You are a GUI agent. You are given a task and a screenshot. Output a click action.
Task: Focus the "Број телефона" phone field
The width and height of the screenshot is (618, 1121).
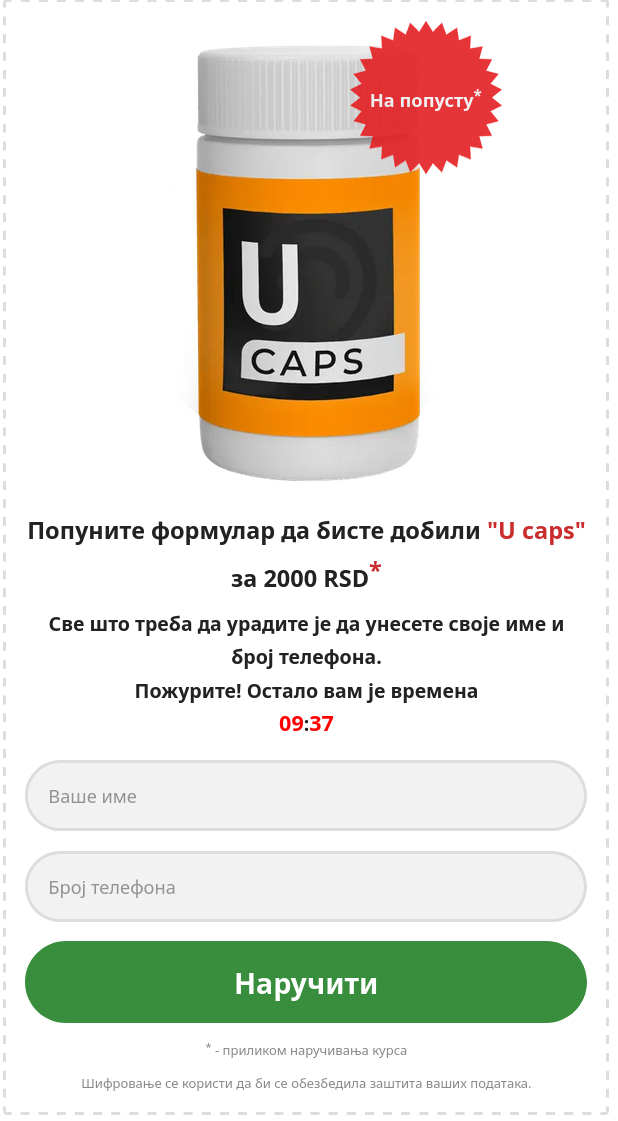click(x=305, y=887)
